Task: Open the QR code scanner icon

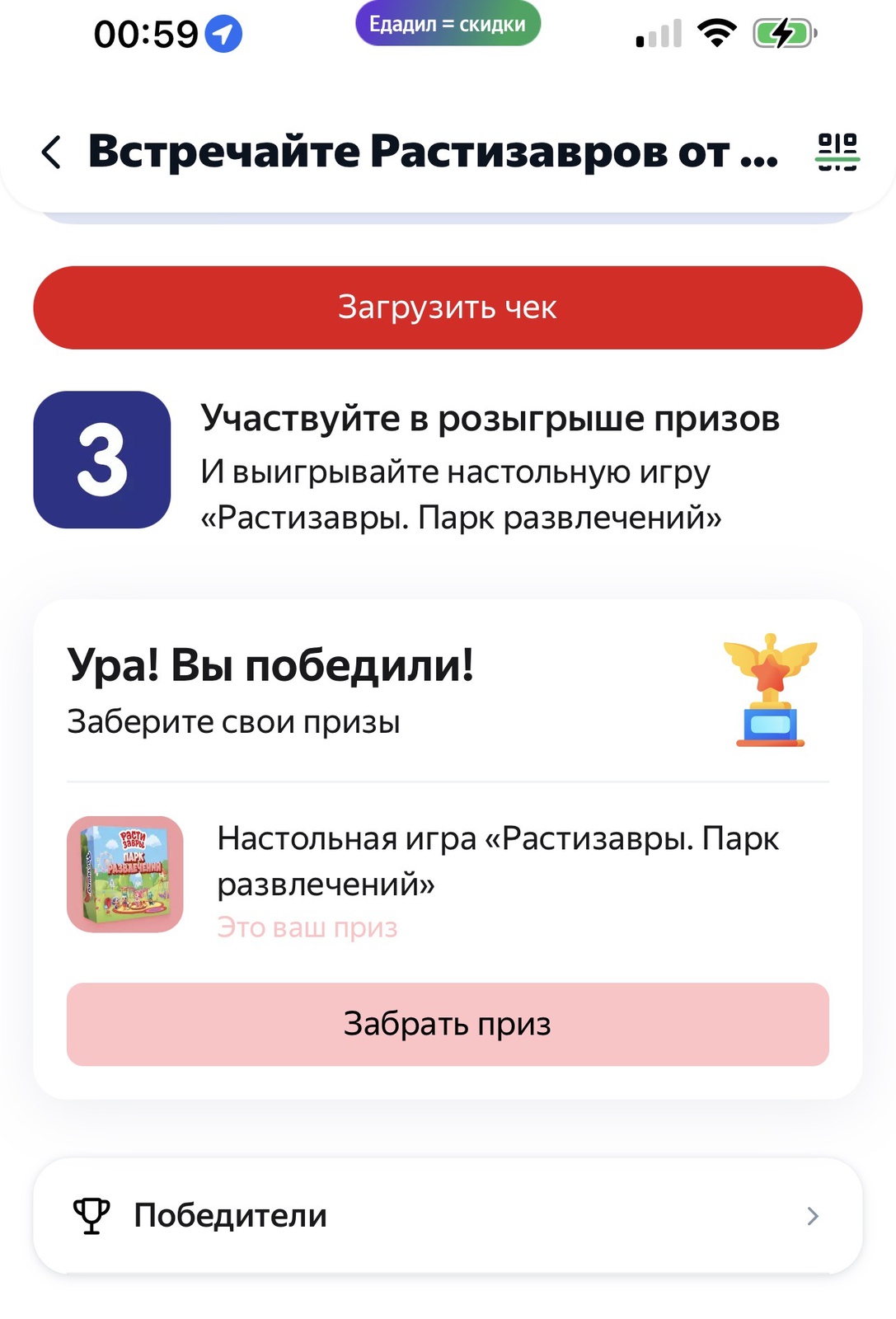Action: pos(837,153)
